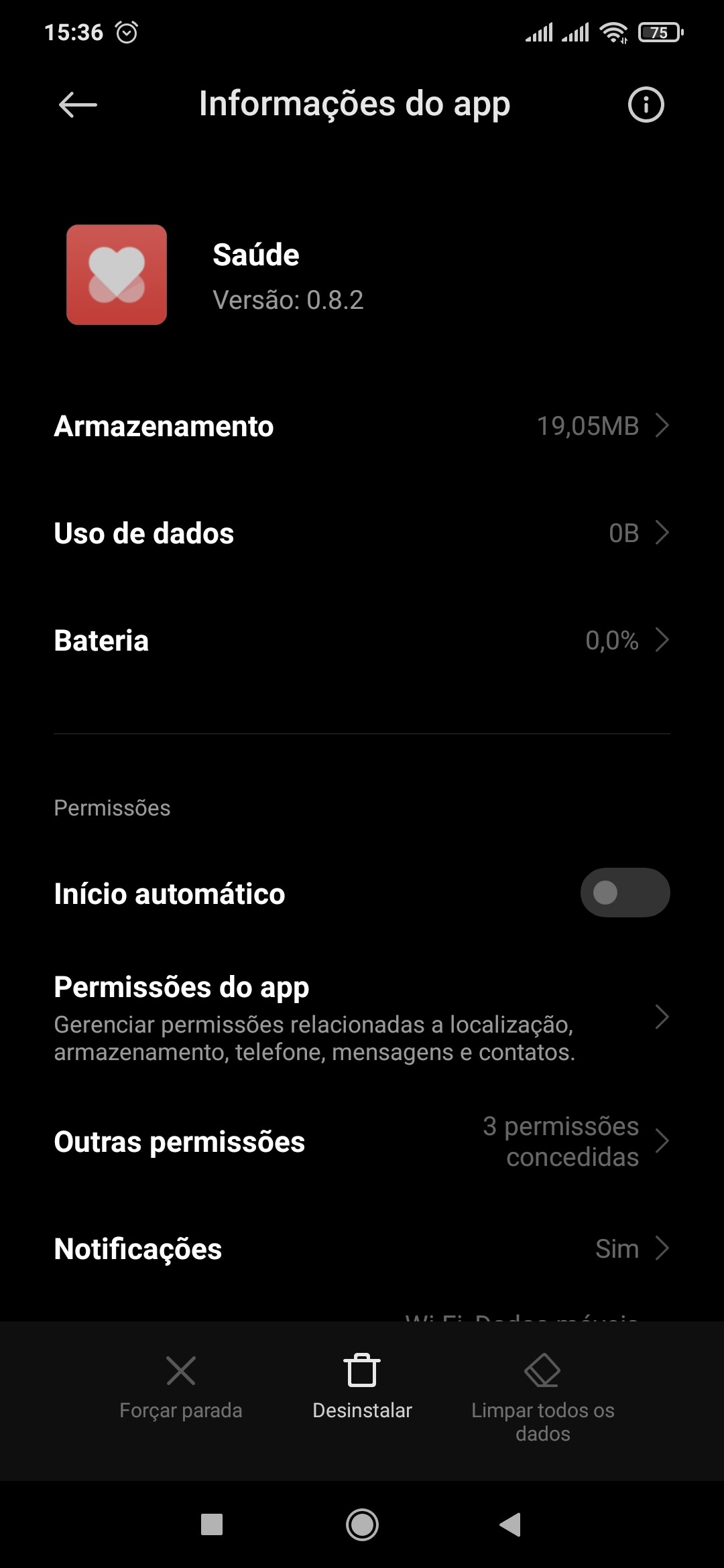The image size is (724, 1568).
Task: Open Armazenamento details
Action: (x=362, y=426)
